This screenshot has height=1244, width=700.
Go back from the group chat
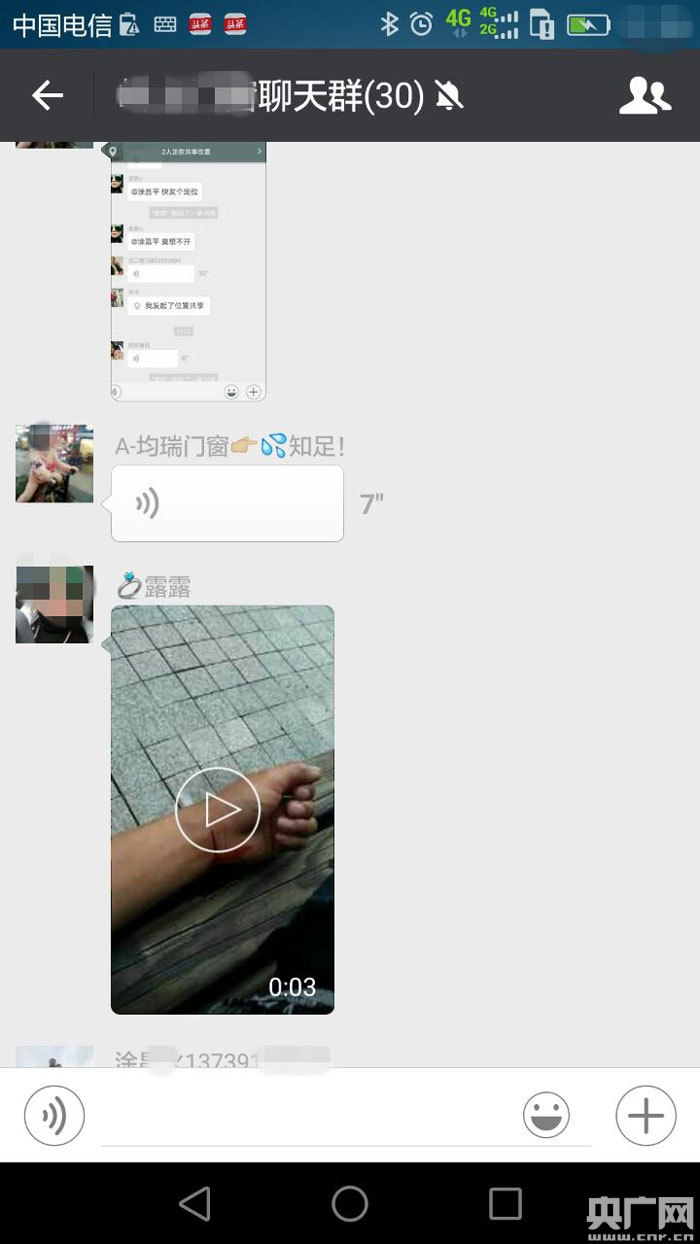tap(47, 96)
